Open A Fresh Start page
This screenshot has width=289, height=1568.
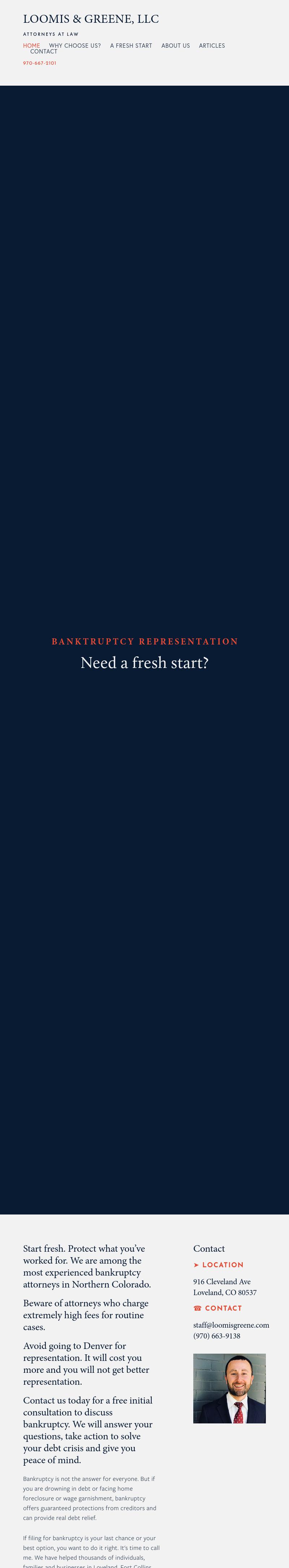pyautogui.click(x=131, y=46)
